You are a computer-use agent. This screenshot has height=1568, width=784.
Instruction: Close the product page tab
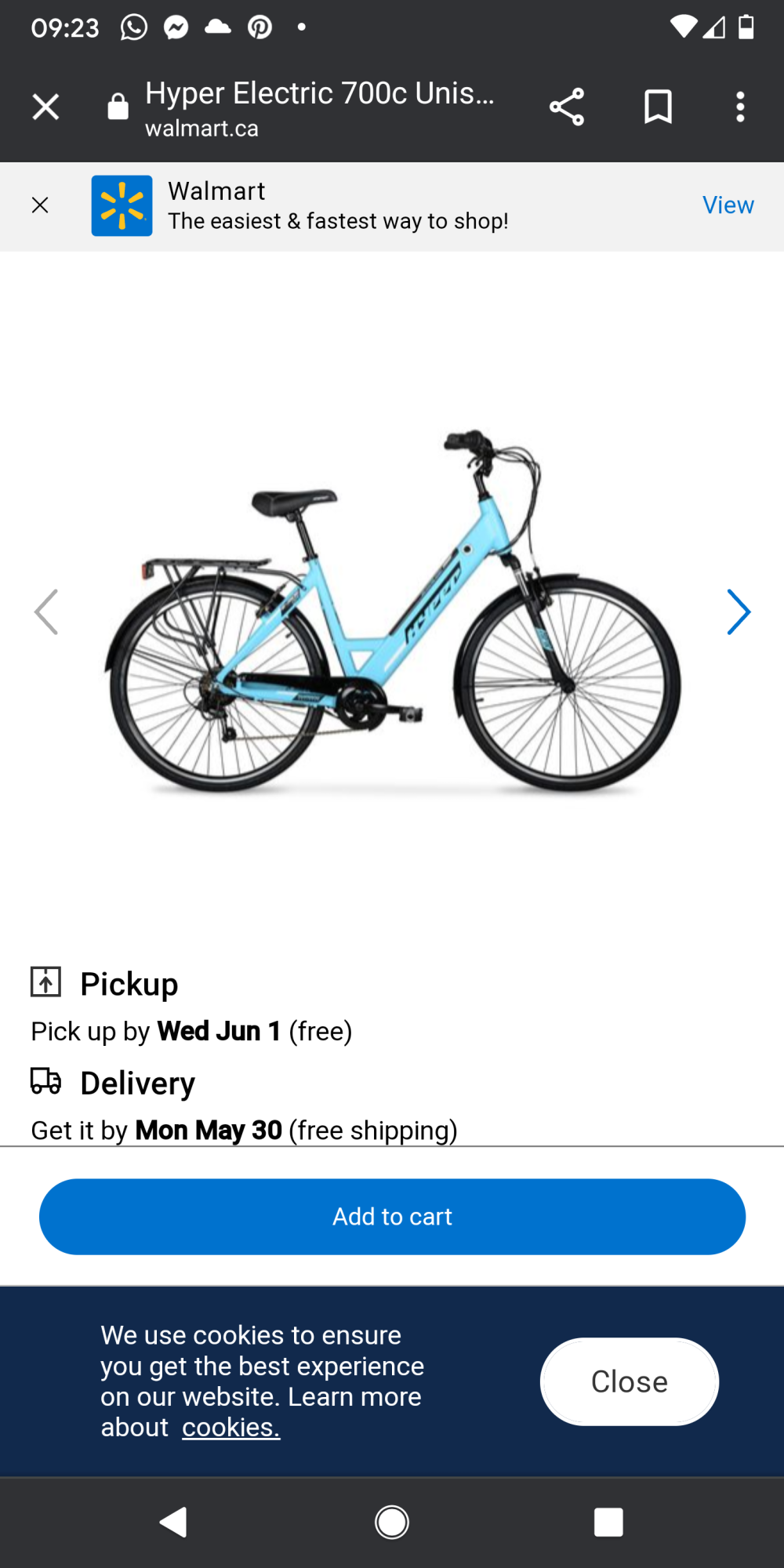45,106
